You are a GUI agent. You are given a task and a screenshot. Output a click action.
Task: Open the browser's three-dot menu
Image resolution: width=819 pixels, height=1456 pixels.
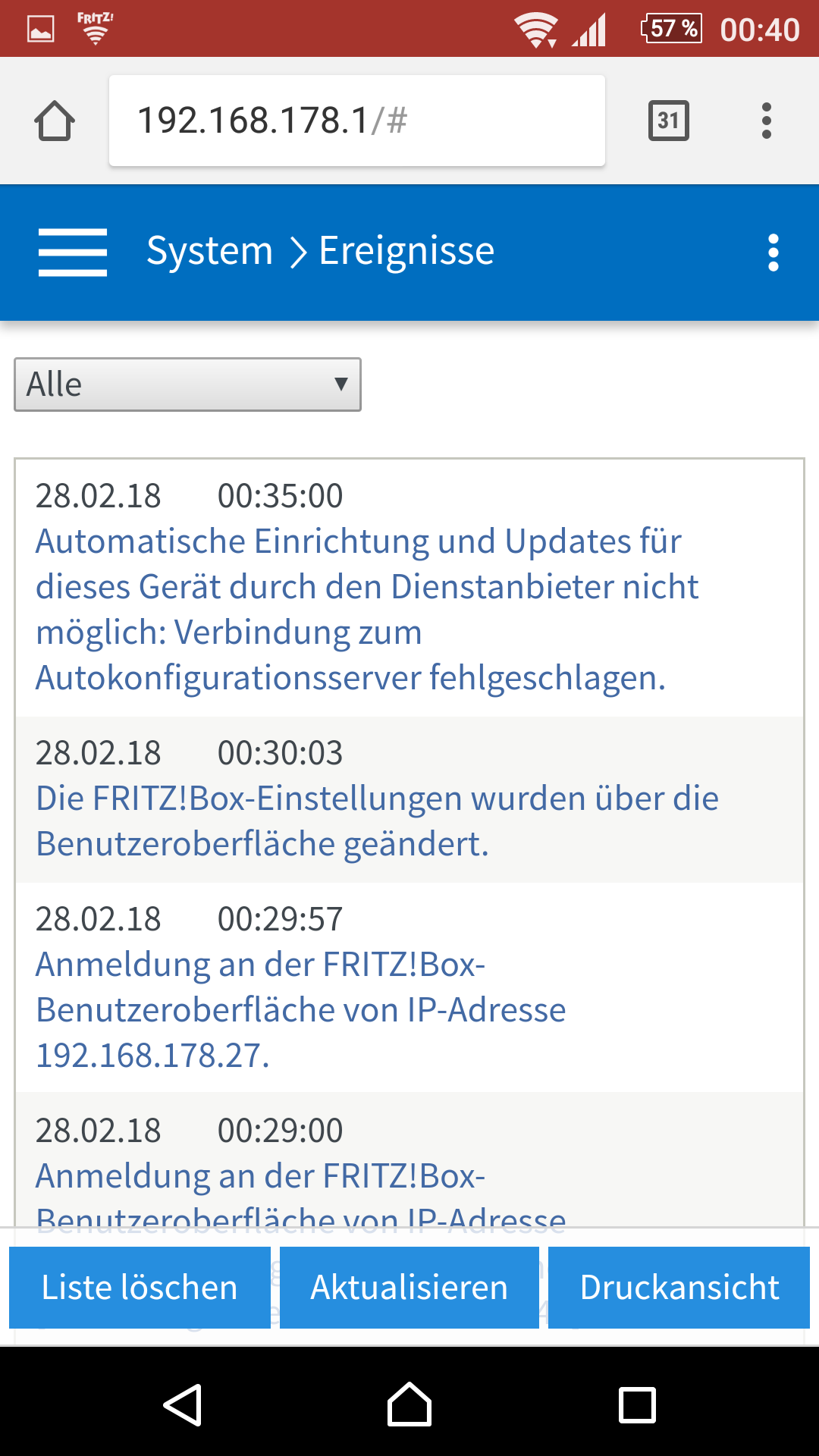tap(766, 121)
